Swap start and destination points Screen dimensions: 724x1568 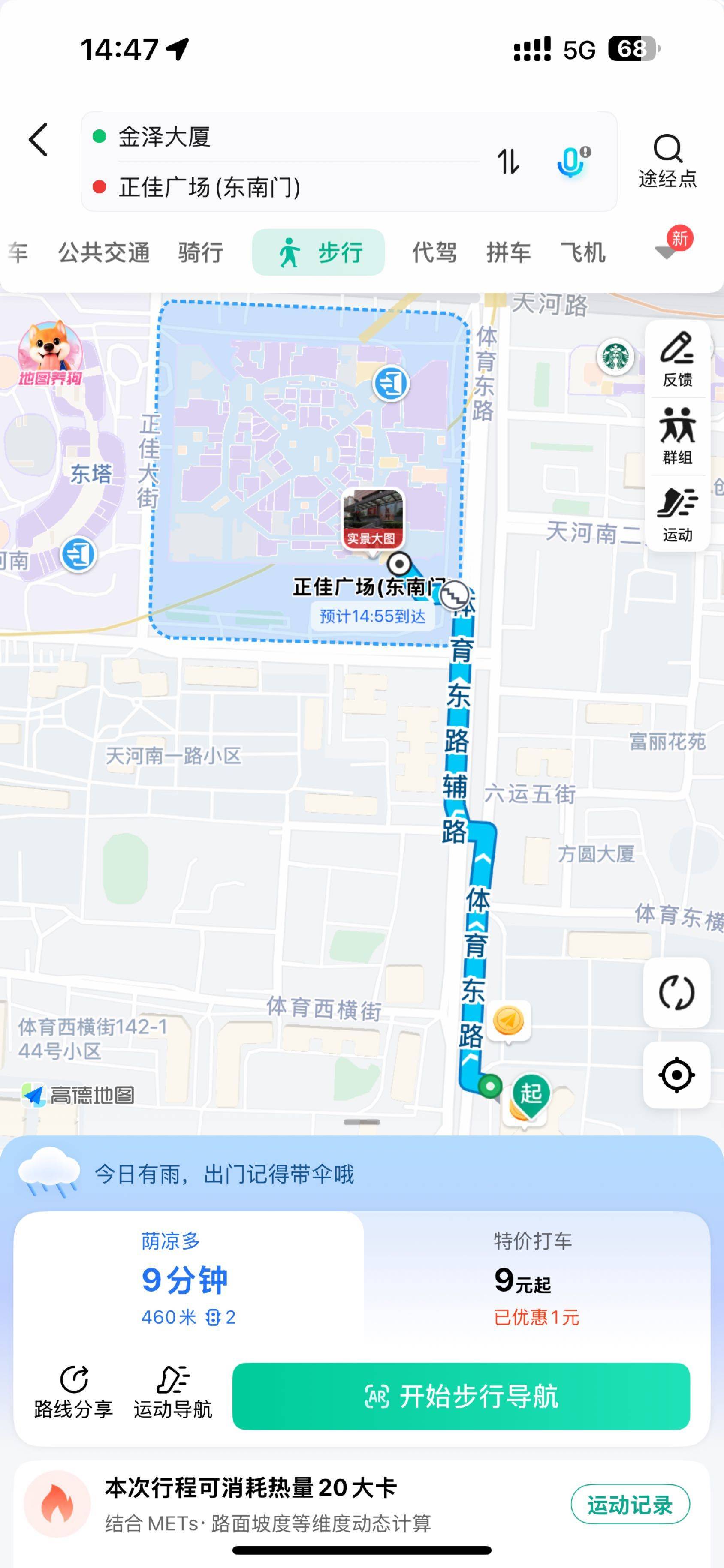coord(508,161)
